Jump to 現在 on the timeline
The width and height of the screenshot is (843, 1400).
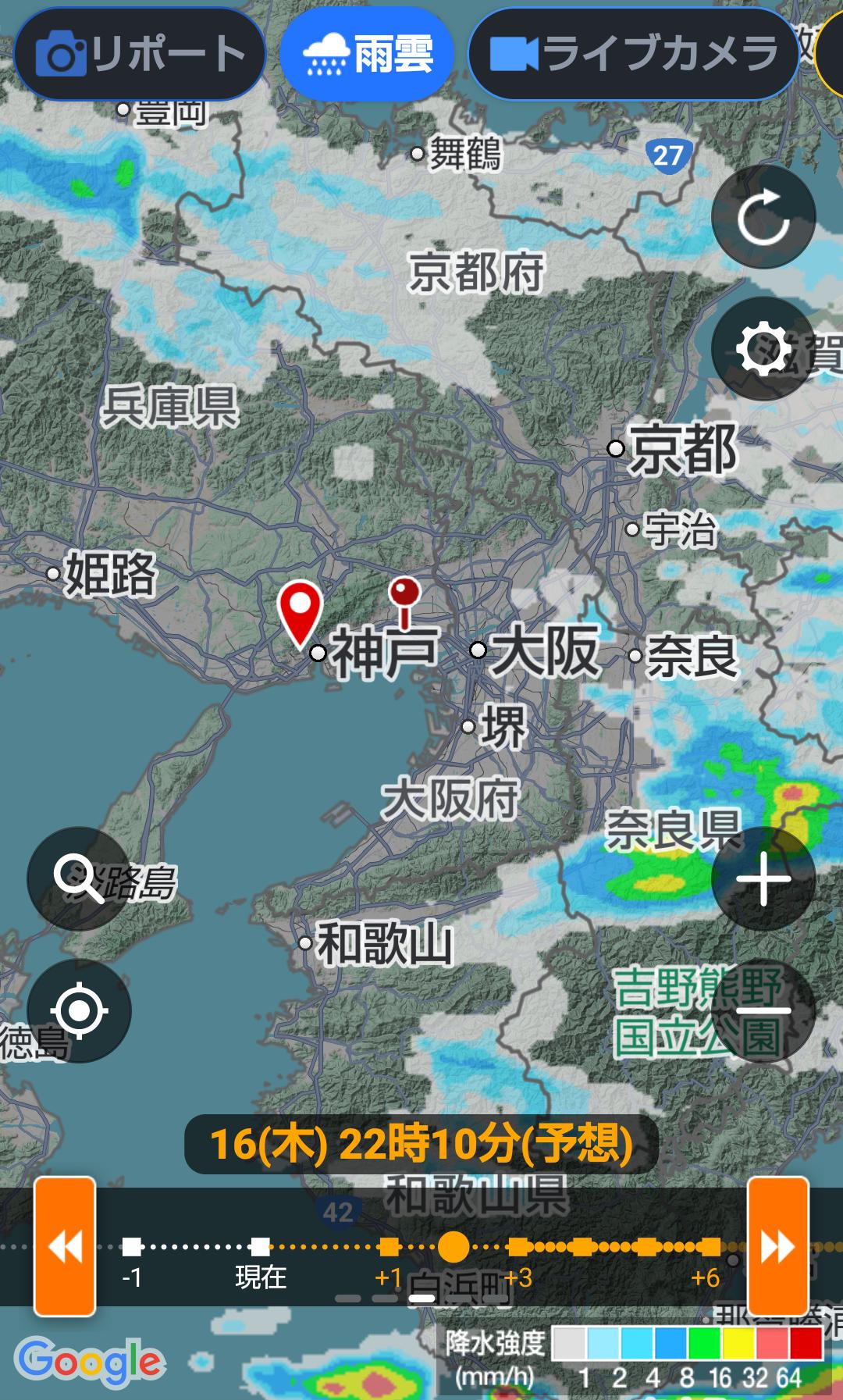[261, 1246]
